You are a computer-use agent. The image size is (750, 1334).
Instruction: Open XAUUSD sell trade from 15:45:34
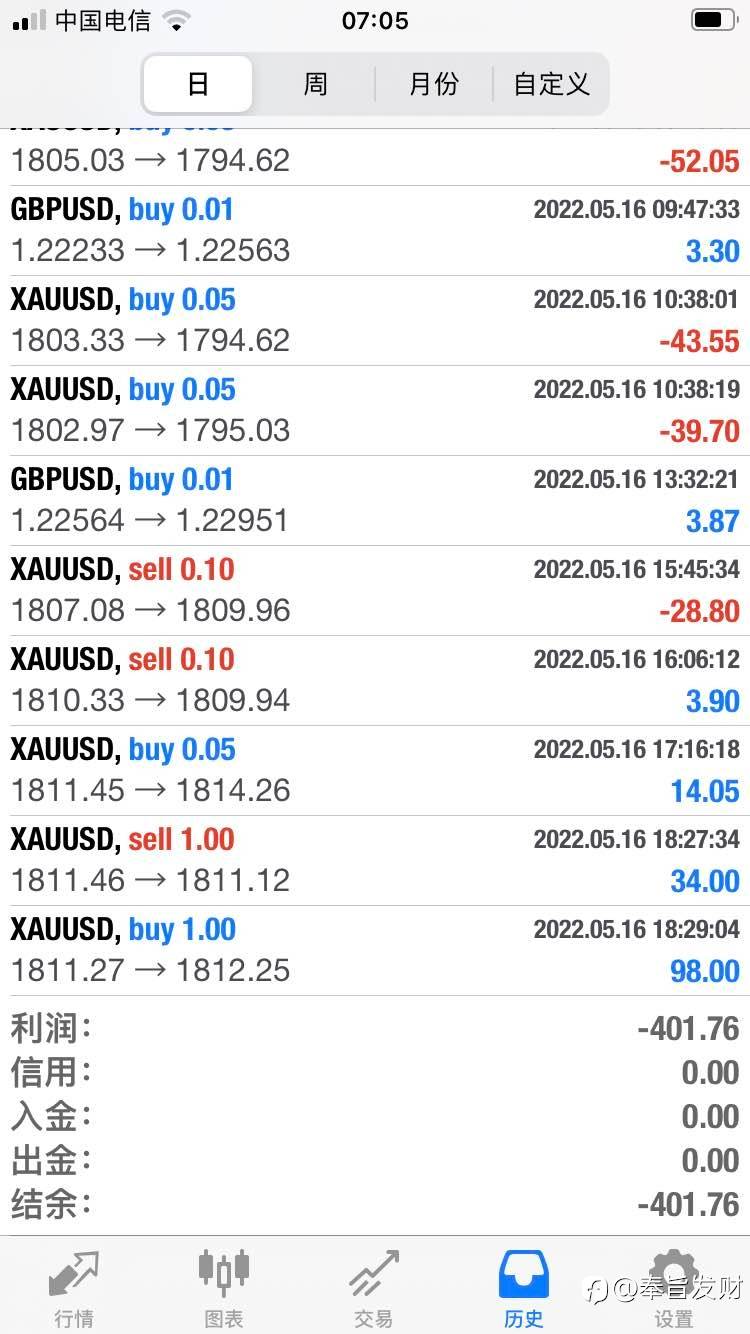(375, 591)
